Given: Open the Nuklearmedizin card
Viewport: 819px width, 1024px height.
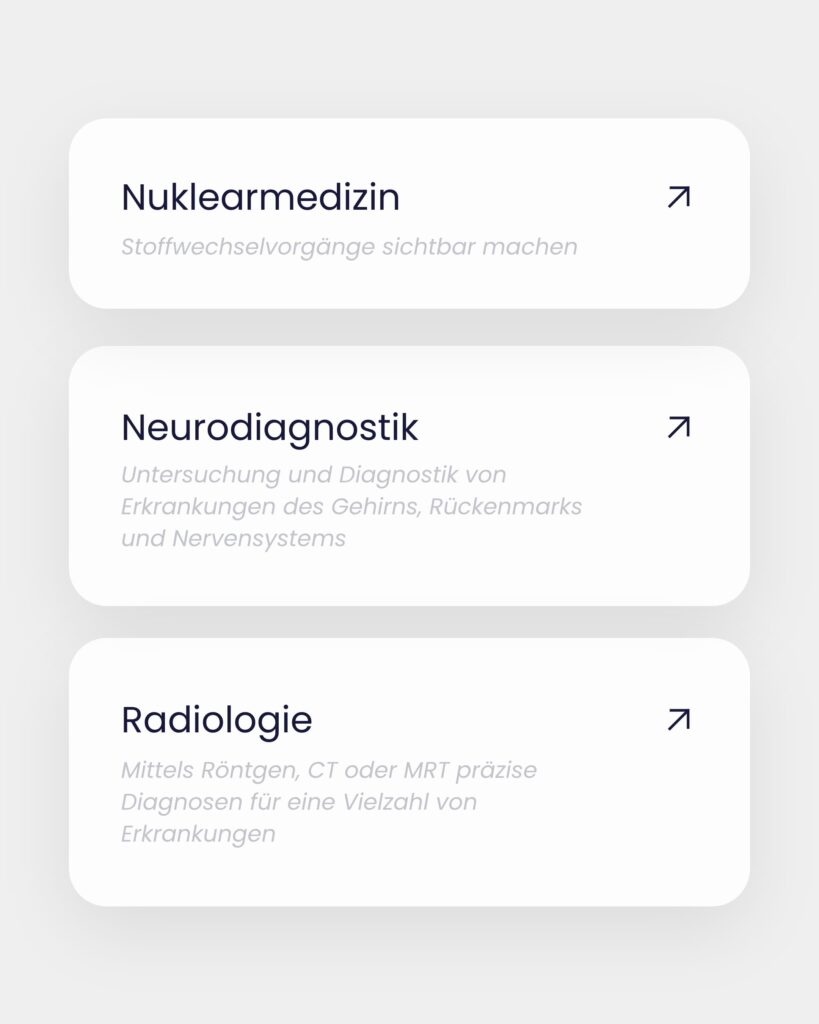Looking at the screenshot, I should tap(408, 213).
